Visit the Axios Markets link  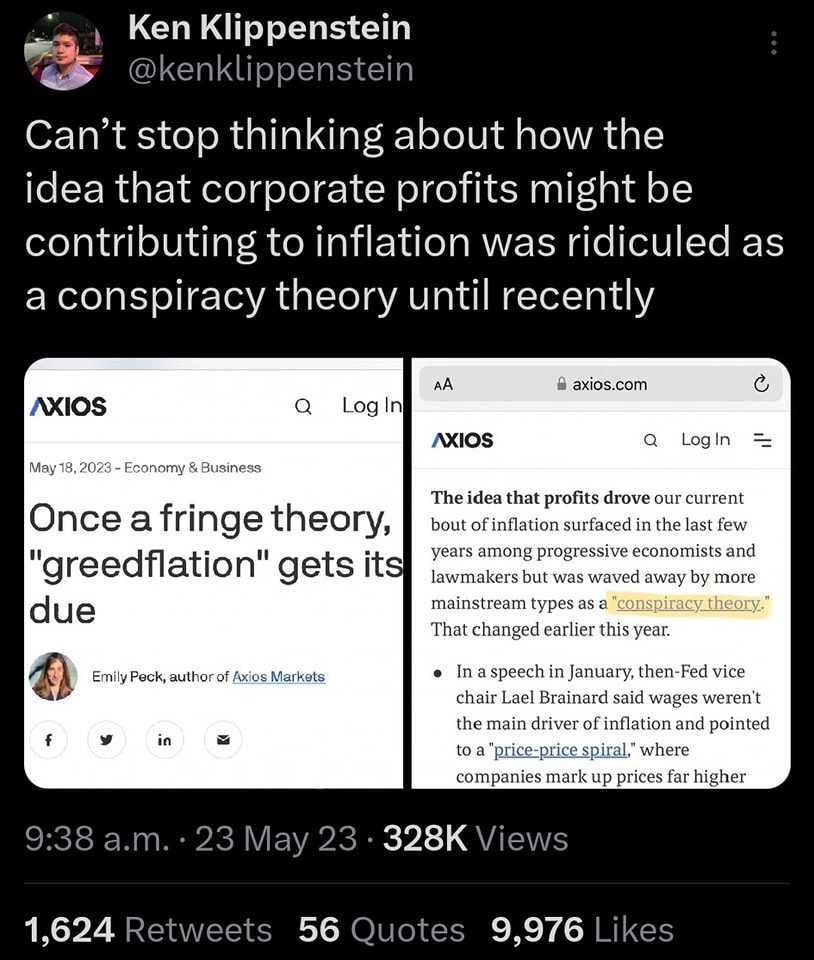point(279,677)
